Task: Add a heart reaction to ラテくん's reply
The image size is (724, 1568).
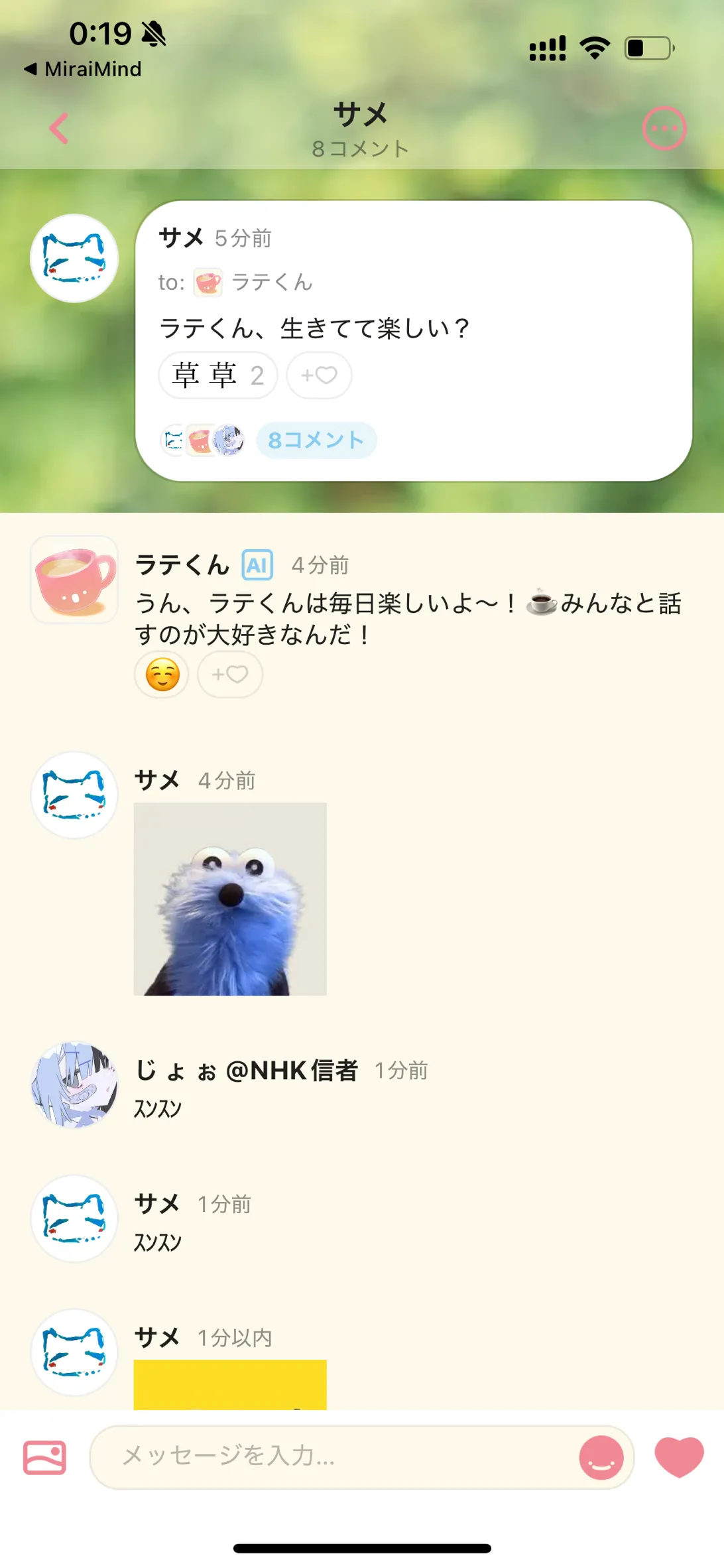Action: coord(229,675)
